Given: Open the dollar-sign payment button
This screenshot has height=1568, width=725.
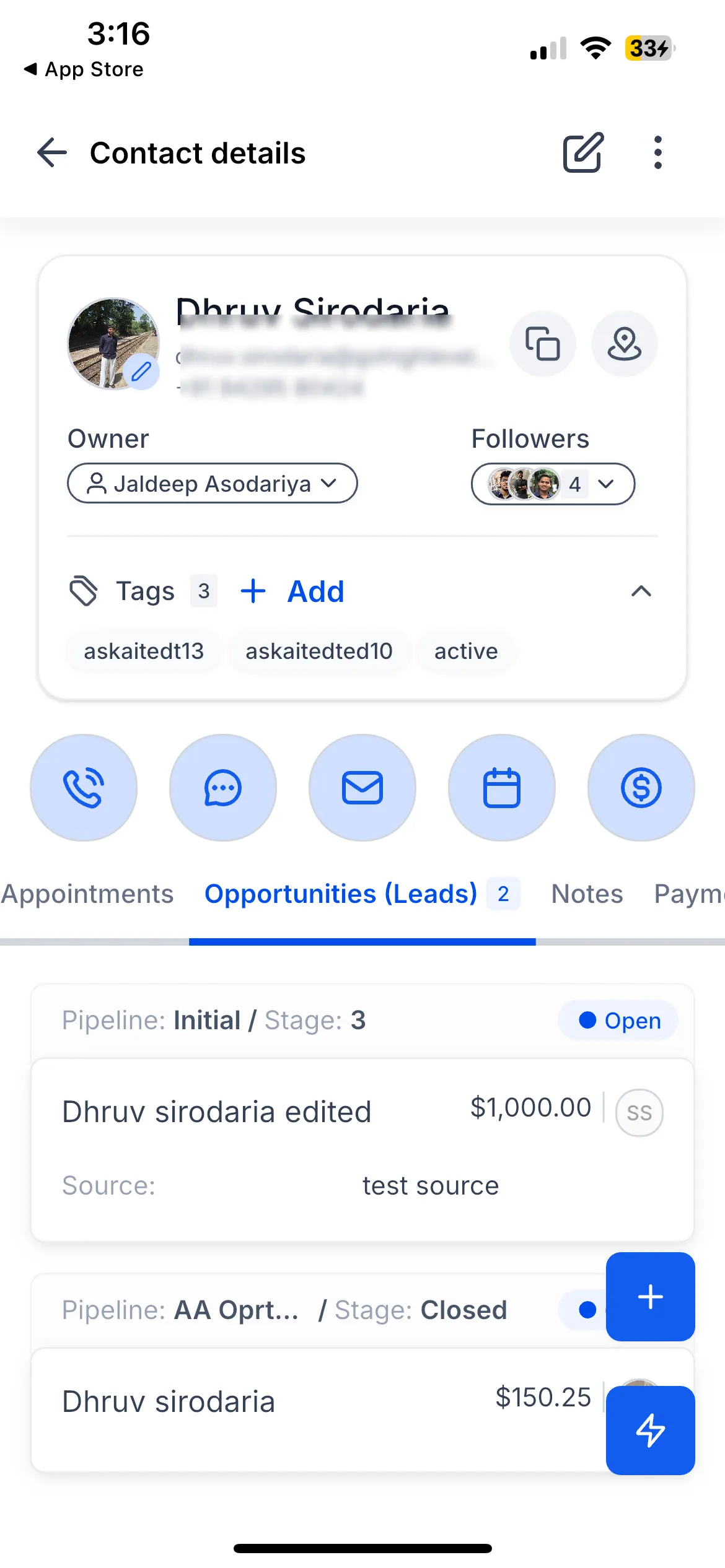Looking at the screenshot, I should pyautogui.click(x=641, y=788).
